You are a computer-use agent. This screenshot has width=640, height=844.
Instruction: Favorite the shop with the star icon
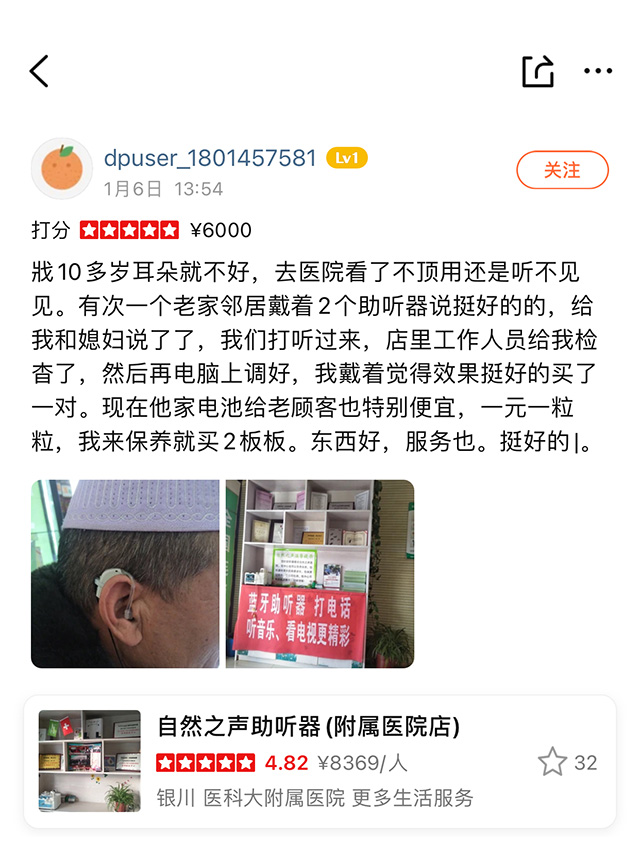(552, 762)
